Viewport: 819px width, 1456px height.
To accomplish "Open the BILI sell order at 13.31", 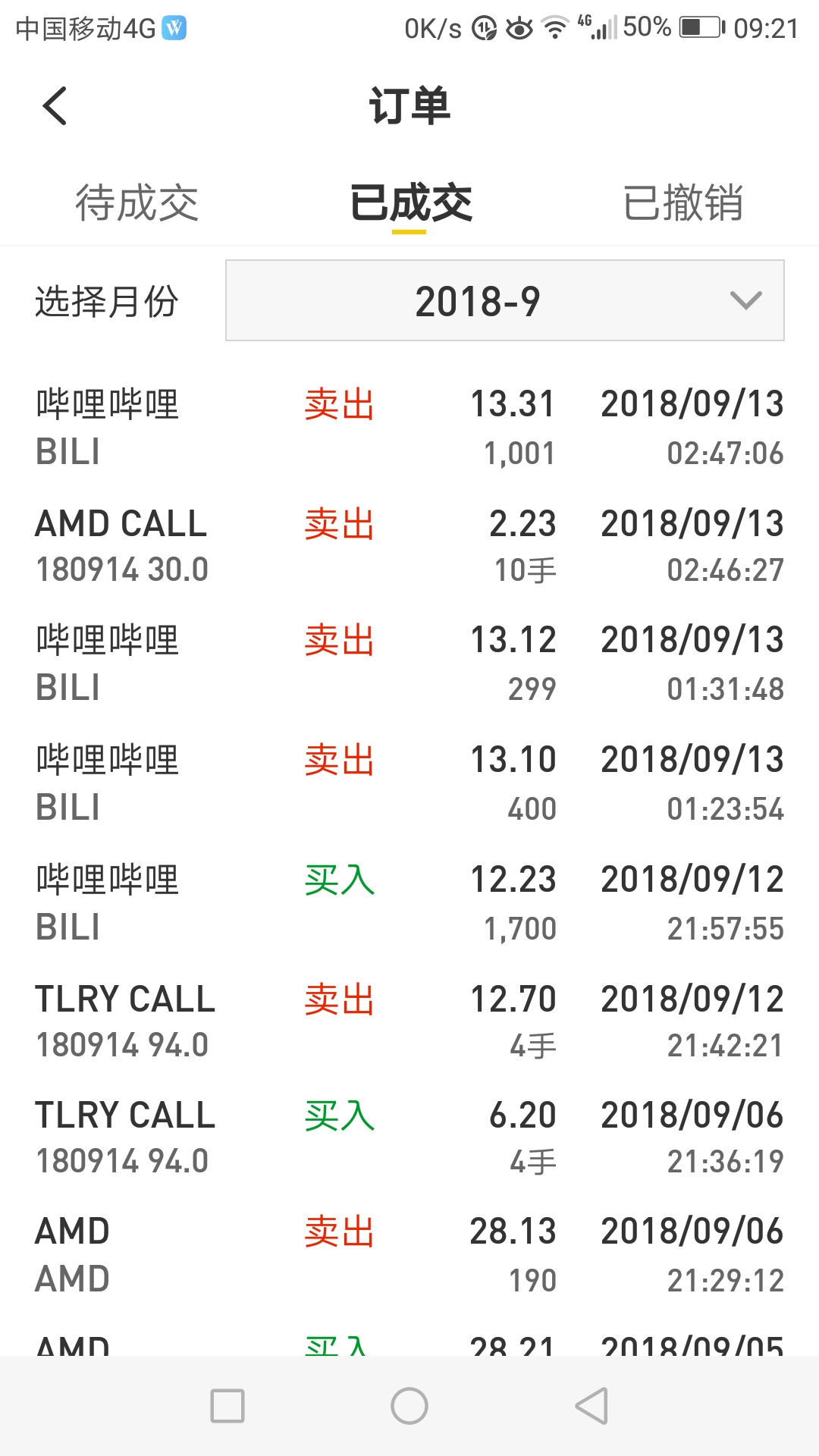I will pos(409,428).
